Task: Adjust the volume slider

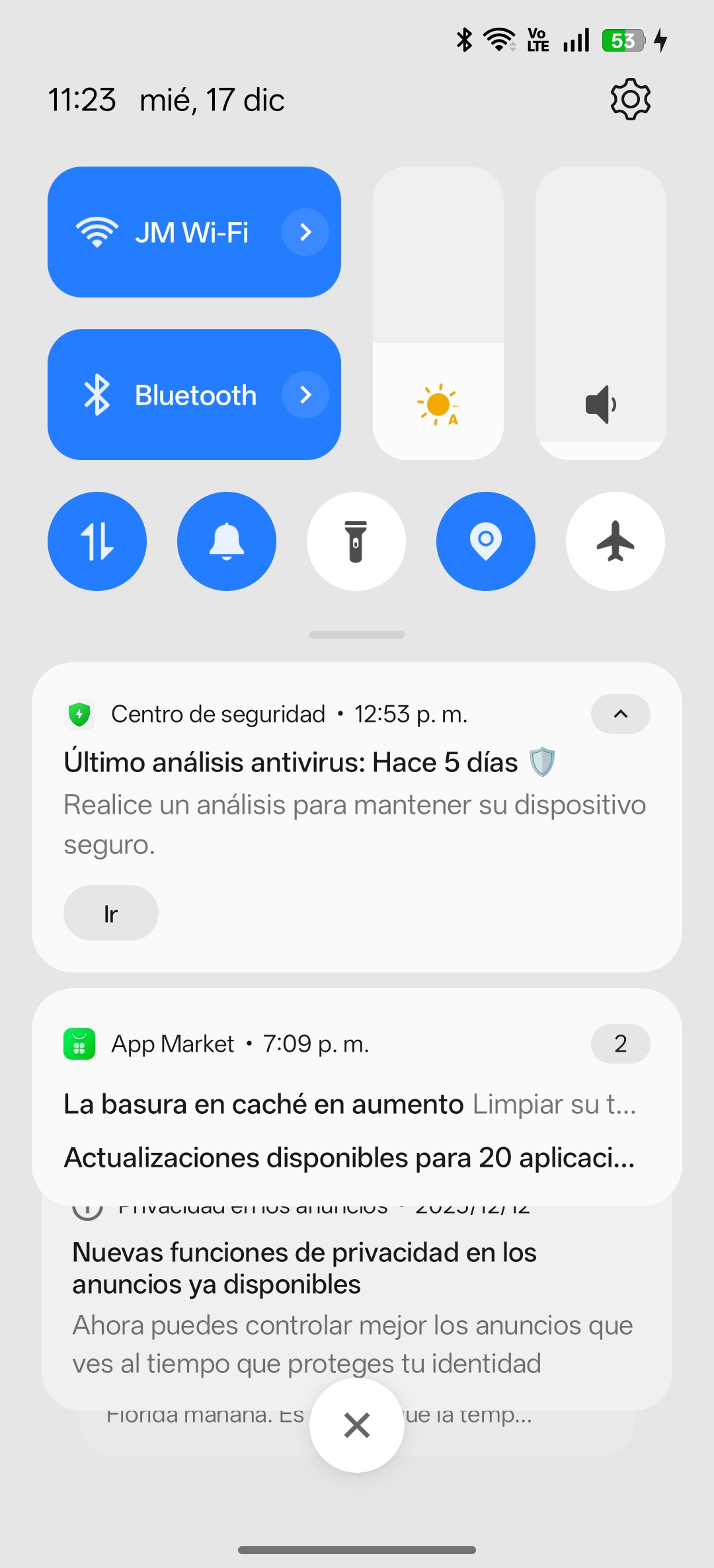Action: coord(601,313)
